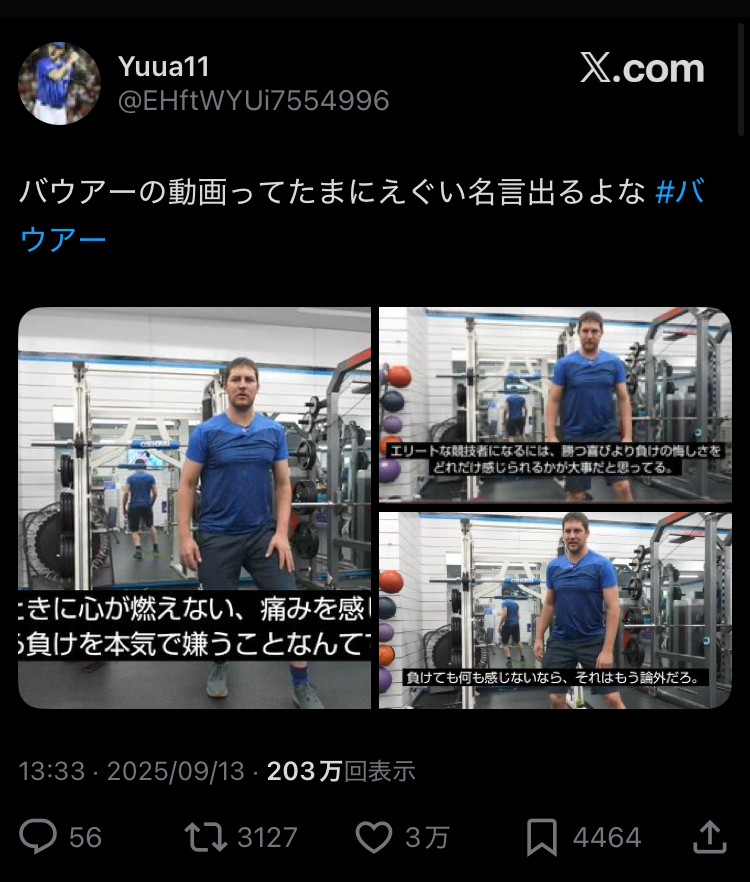750x882 pixels.
Task: Reply to the post via comment icon
Action: [x=38, y=837]
